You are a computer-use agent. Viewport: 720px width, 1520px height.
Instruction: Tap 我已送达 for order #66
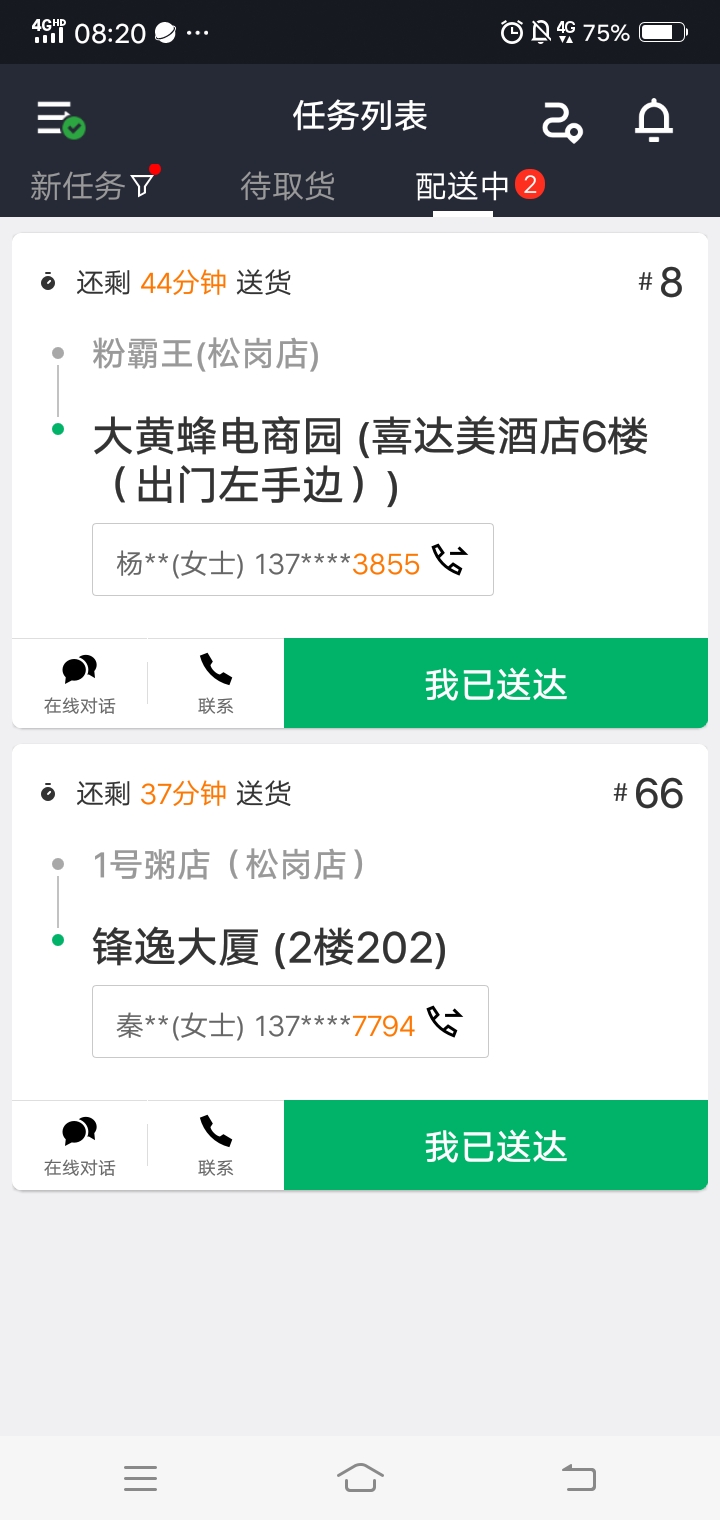(x=495, y=1144)
